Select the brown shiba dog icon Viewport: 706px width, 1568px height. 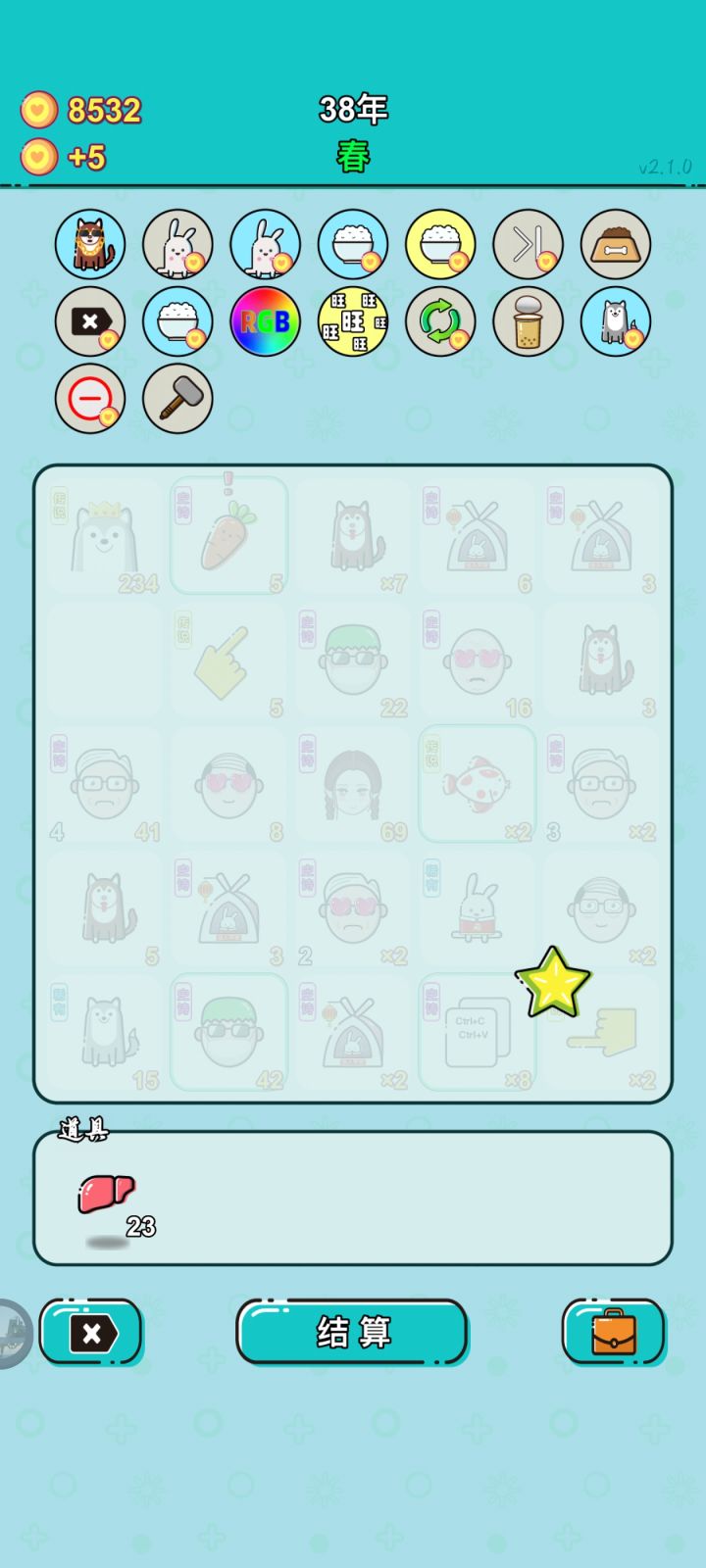pyautogui.click(x=90, y=245)
